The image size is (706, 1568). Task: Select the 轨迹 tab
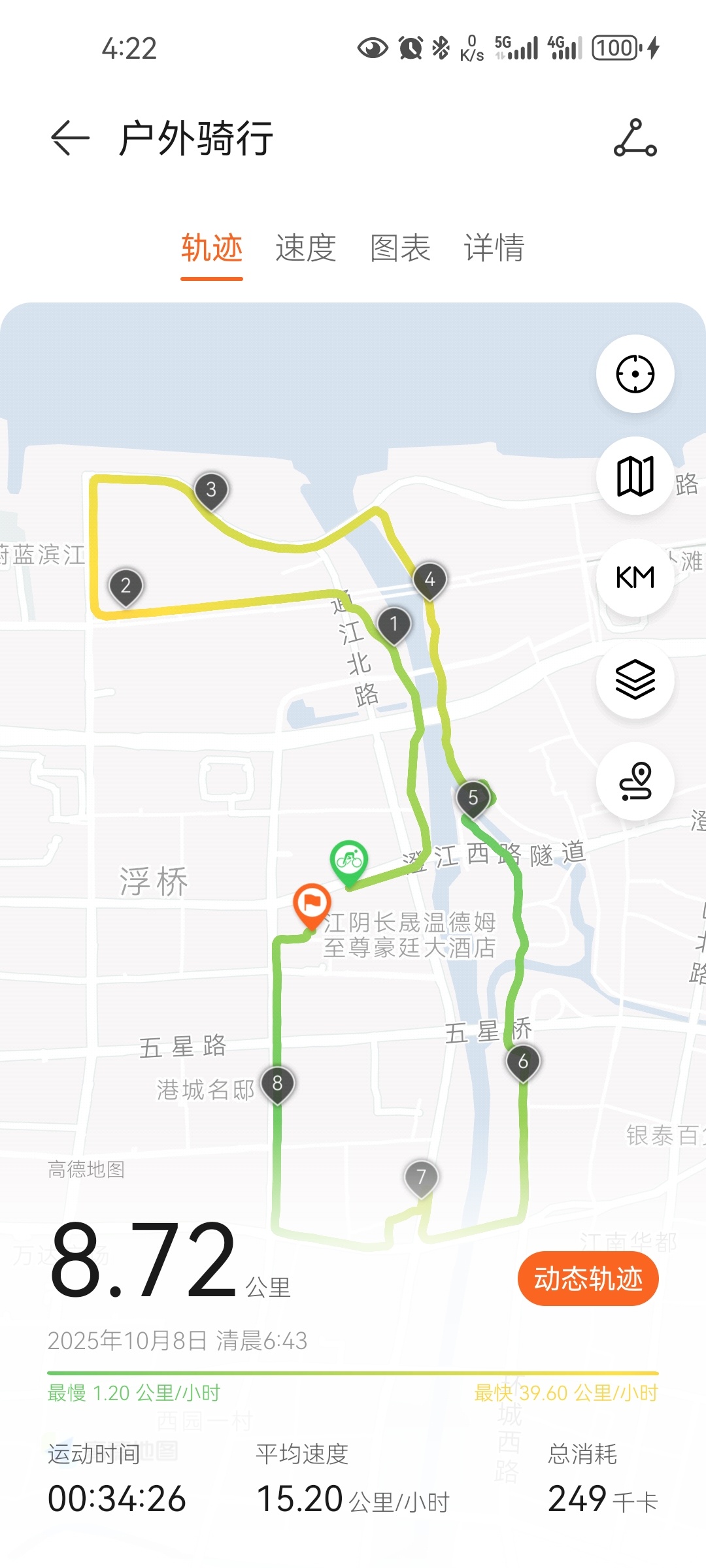click(212, 248)
